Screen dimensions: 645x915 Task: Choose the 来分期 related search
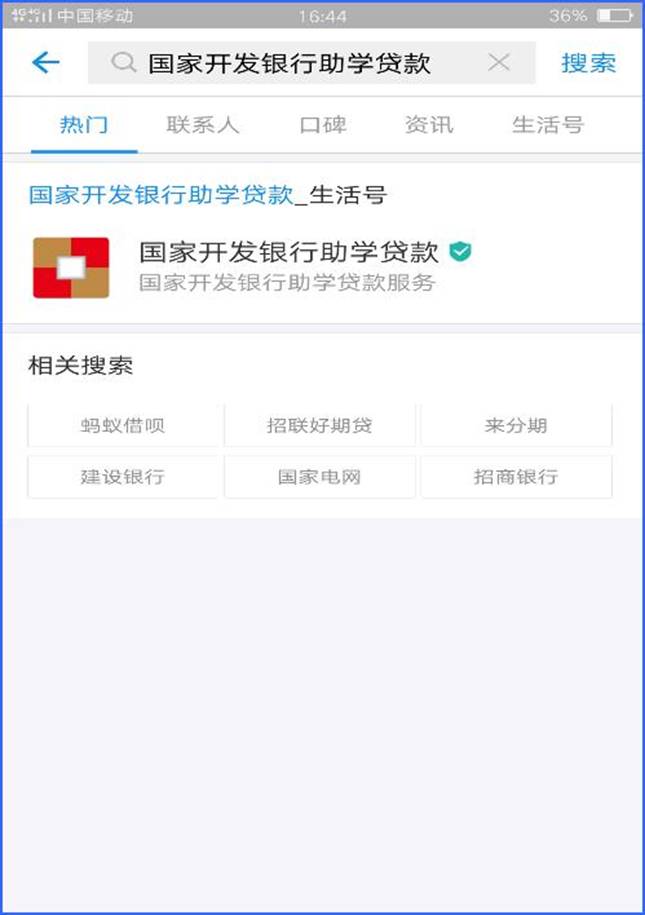coord(515,425)
